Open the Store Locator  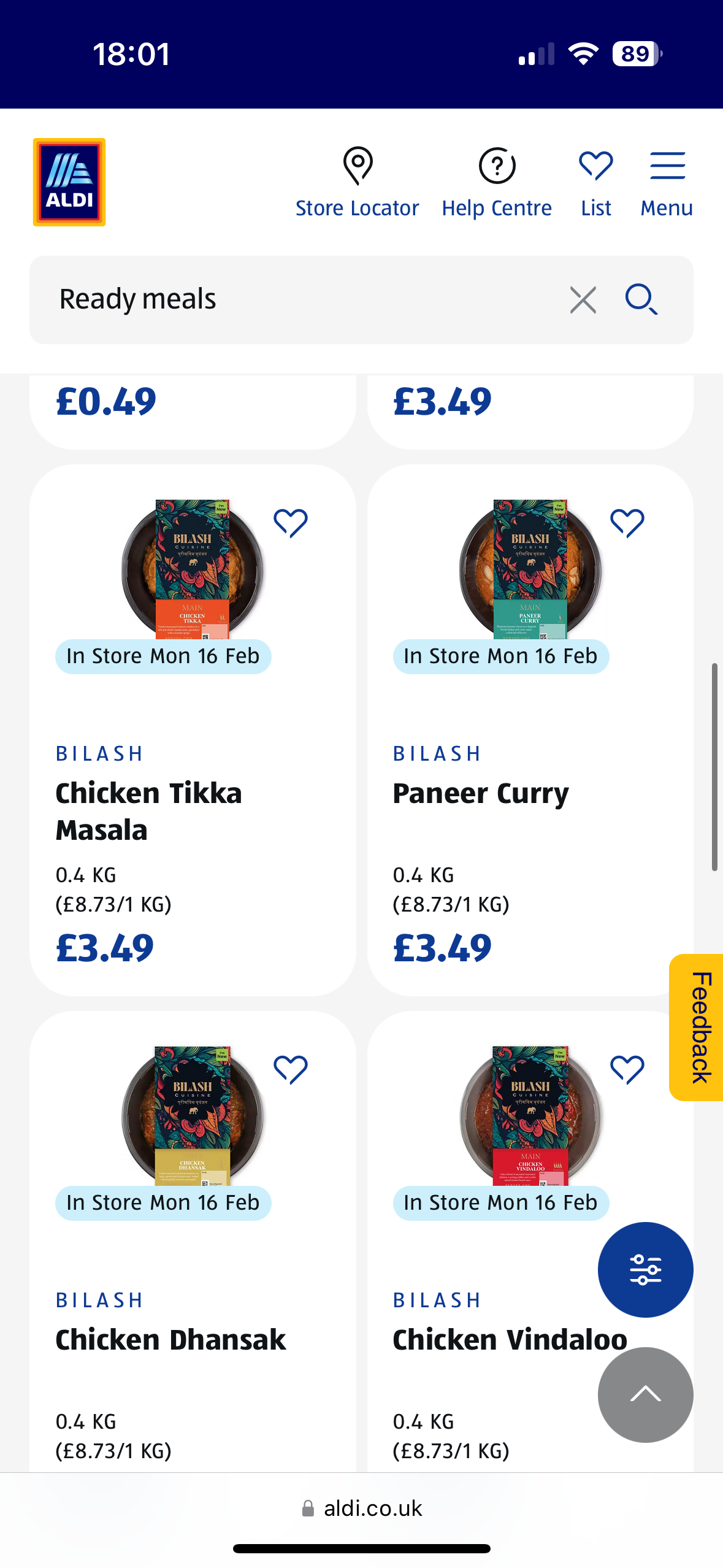coord(358,182)
